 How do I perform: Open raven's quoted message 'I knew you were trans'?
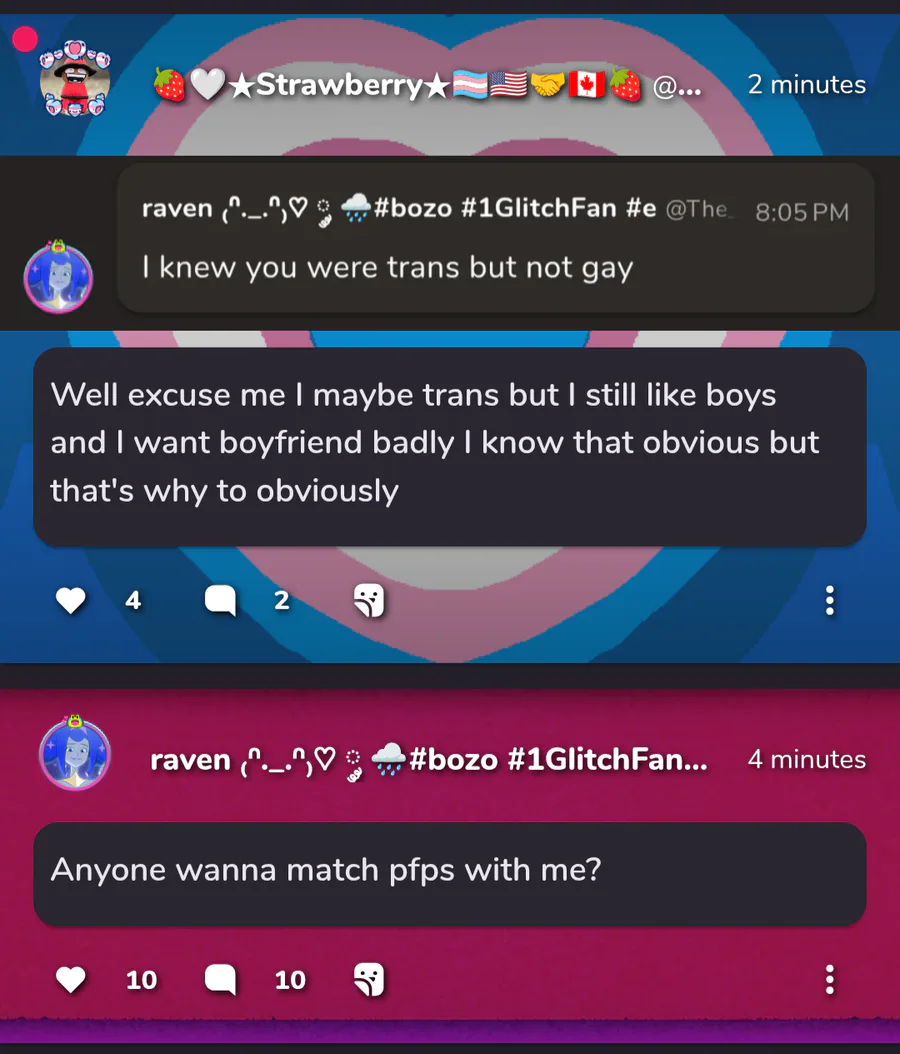pos(496,238)
